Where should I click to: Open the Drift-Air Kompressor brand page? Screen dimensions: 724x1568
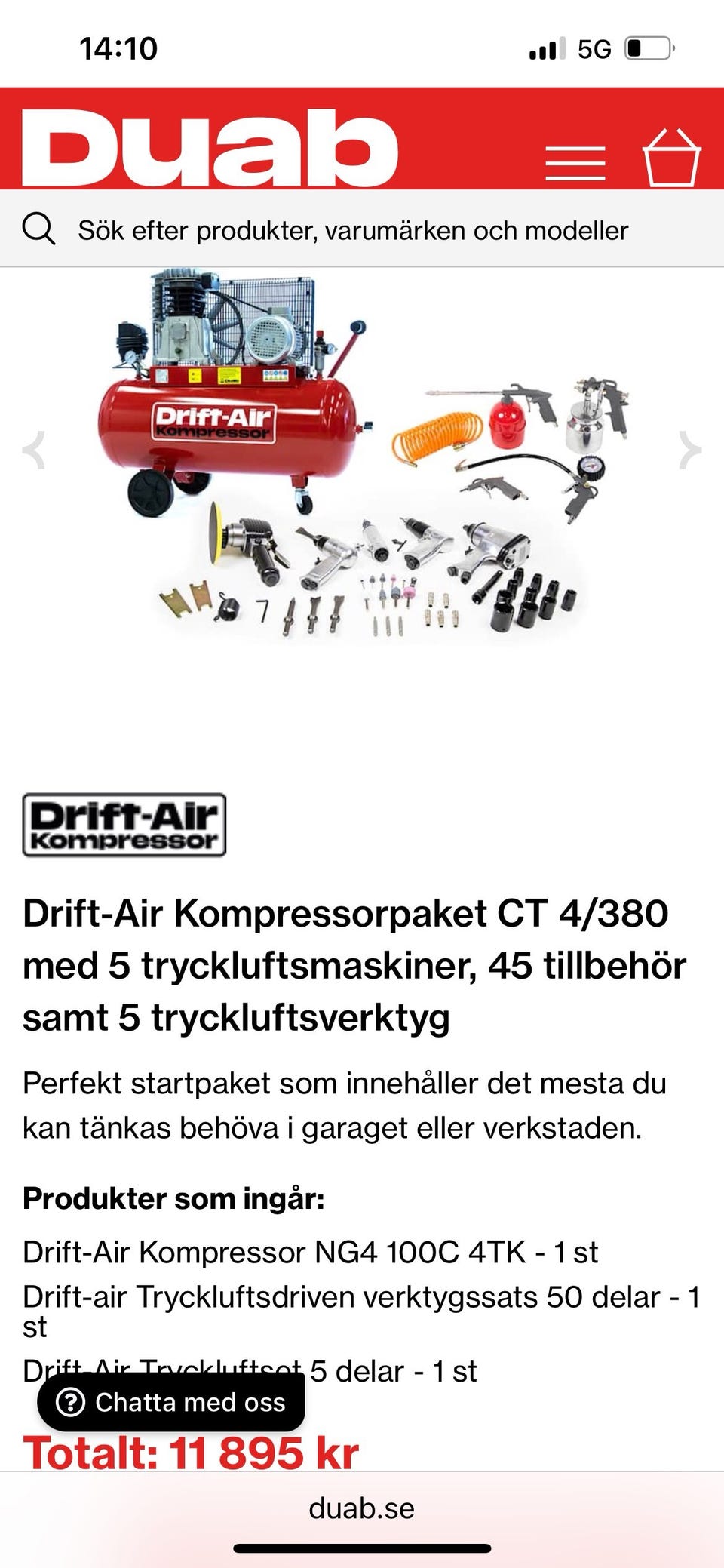click(124, 825)
